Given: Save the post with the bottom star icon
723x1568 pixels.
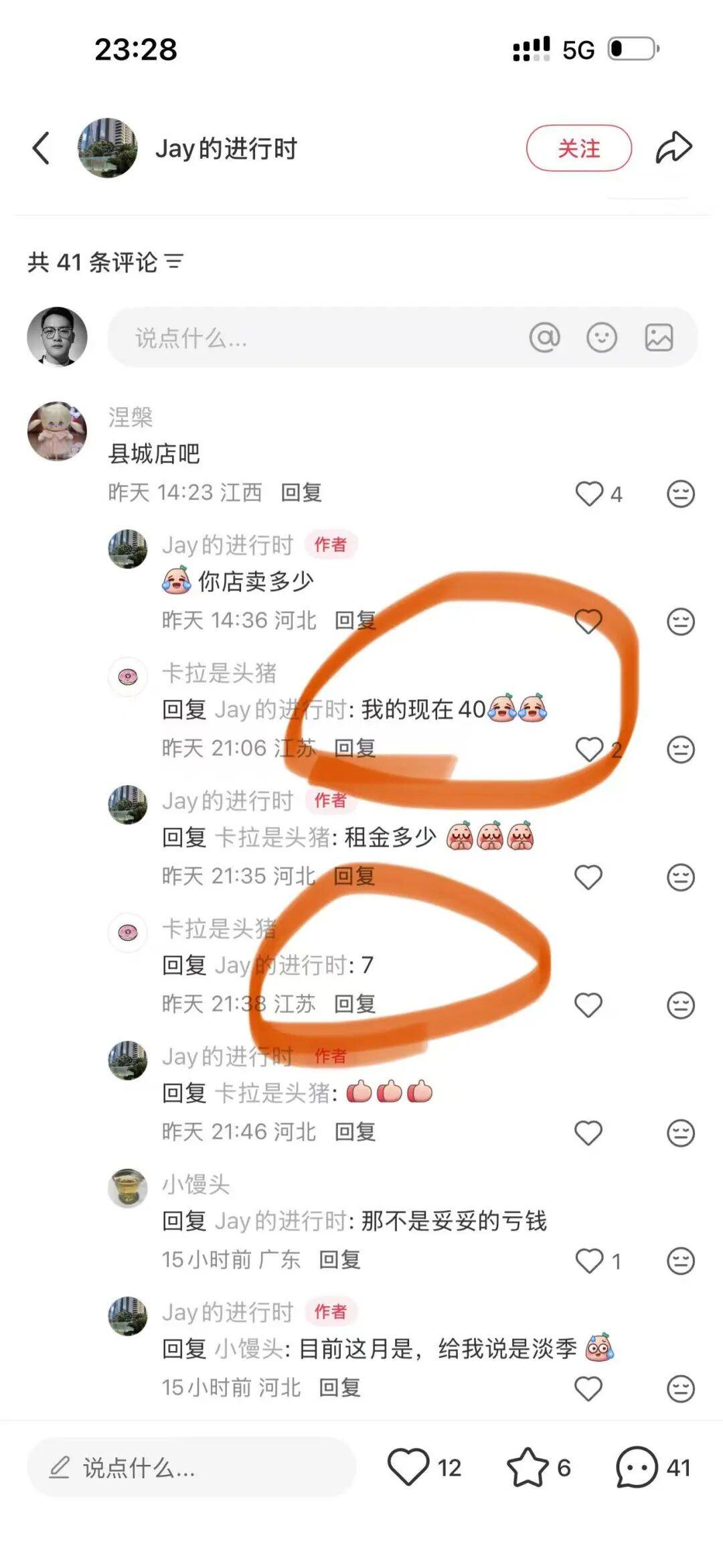Looking at the screenshot, I should (x=528, y=1467).
